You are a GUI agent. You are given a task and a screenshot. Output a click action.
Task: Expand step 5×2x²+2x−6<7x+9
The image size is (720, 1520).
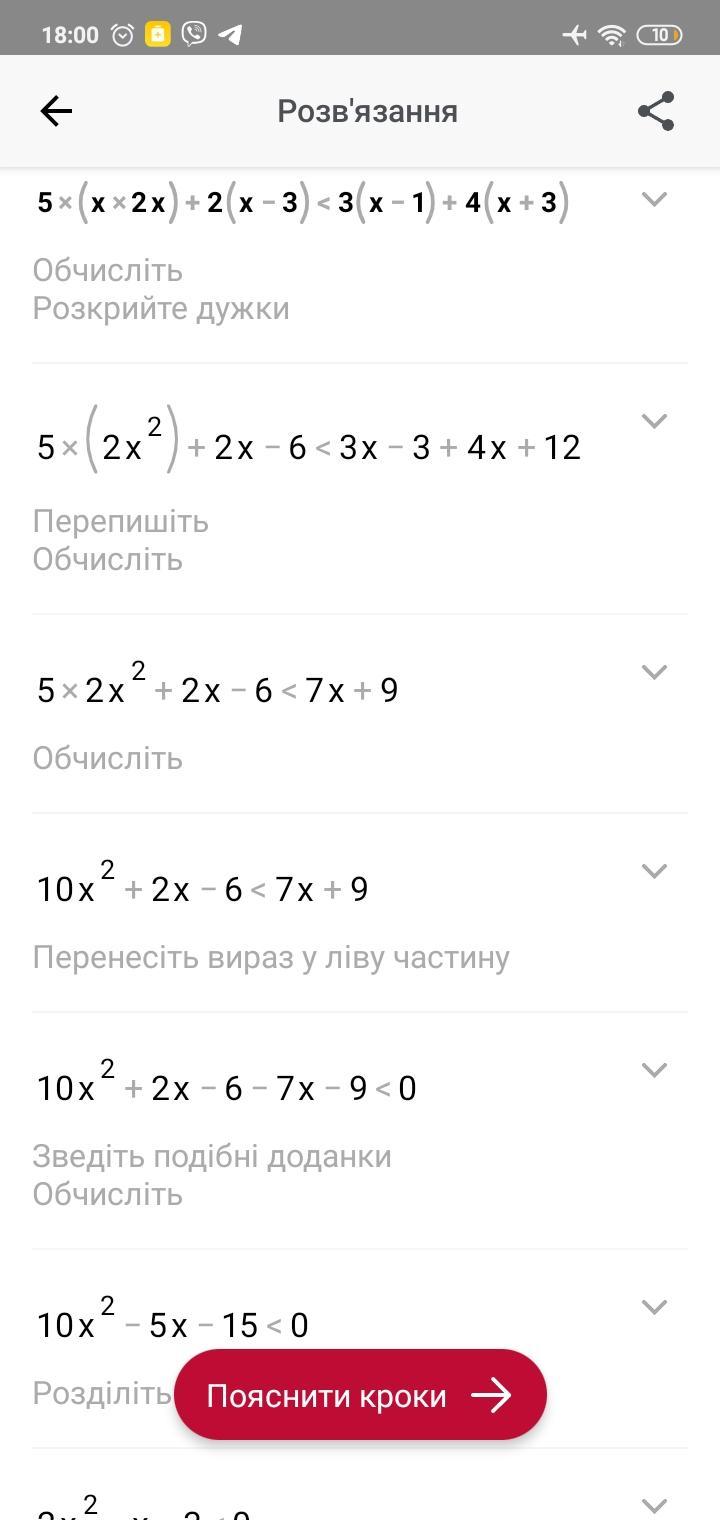point(654,672)
